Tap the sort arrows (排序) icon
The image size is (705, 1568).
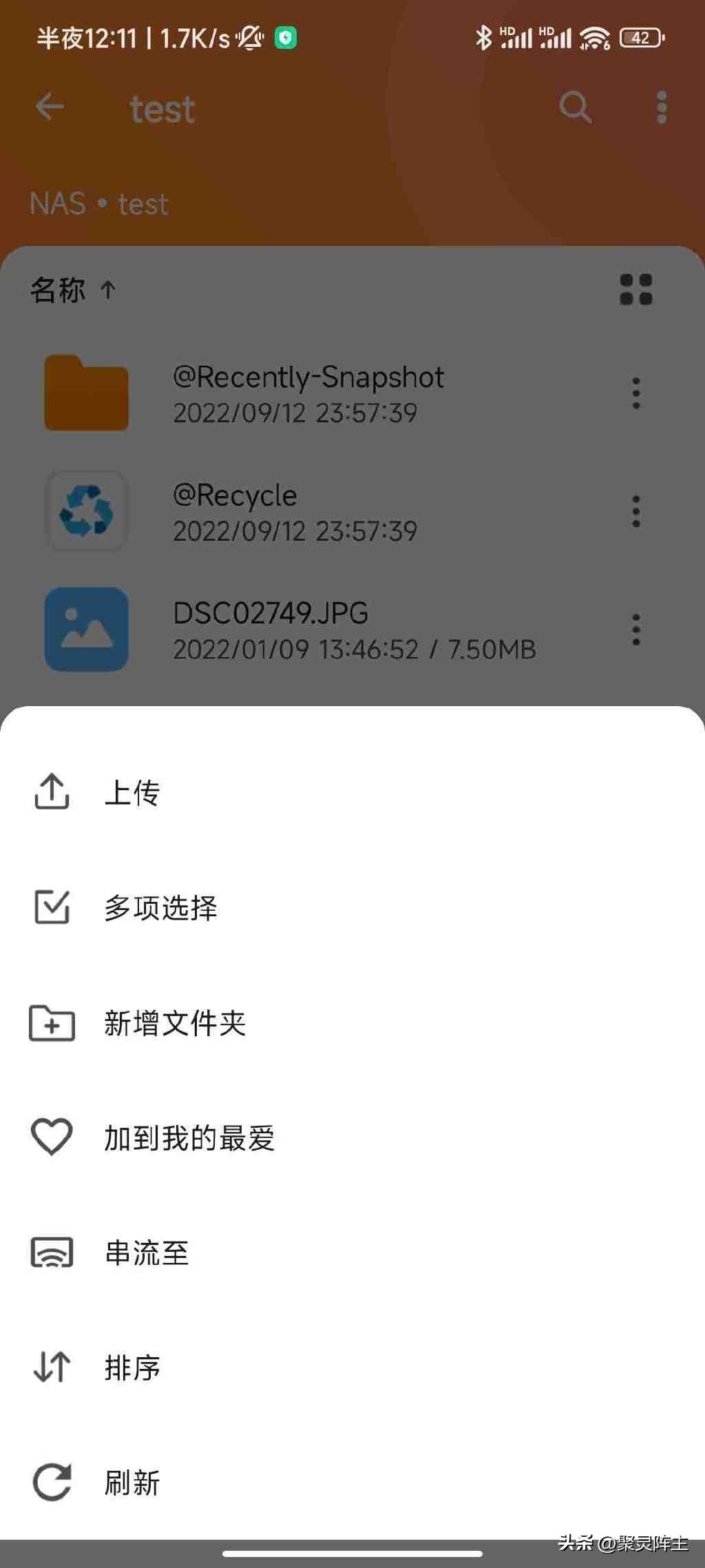(52, 1368)
